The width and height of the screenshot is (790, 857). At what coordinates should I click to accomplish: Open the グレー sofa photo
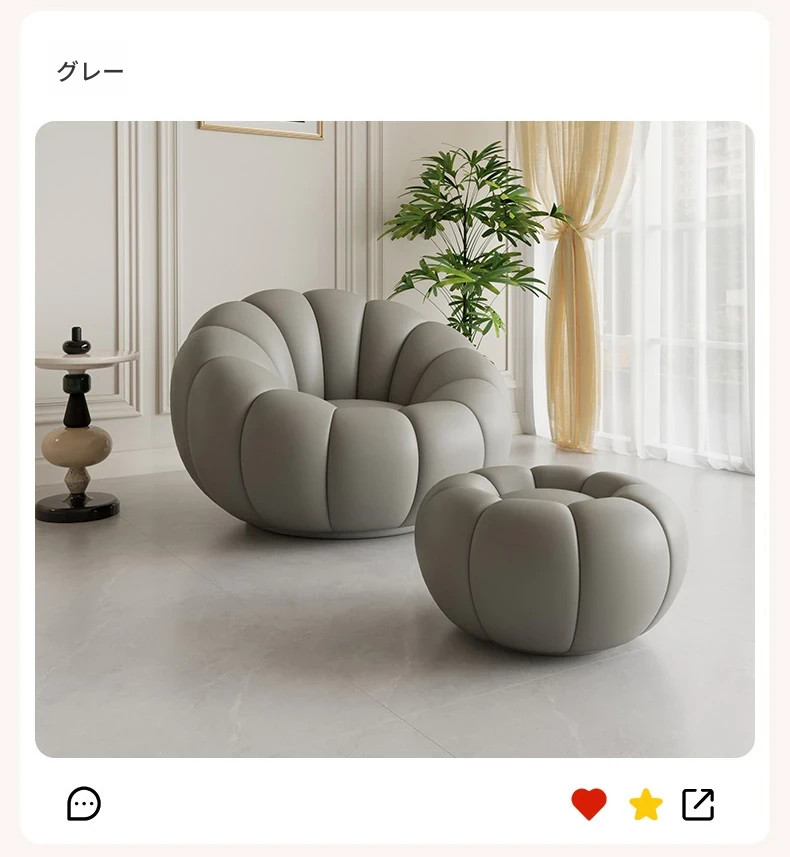coord(395,439)
